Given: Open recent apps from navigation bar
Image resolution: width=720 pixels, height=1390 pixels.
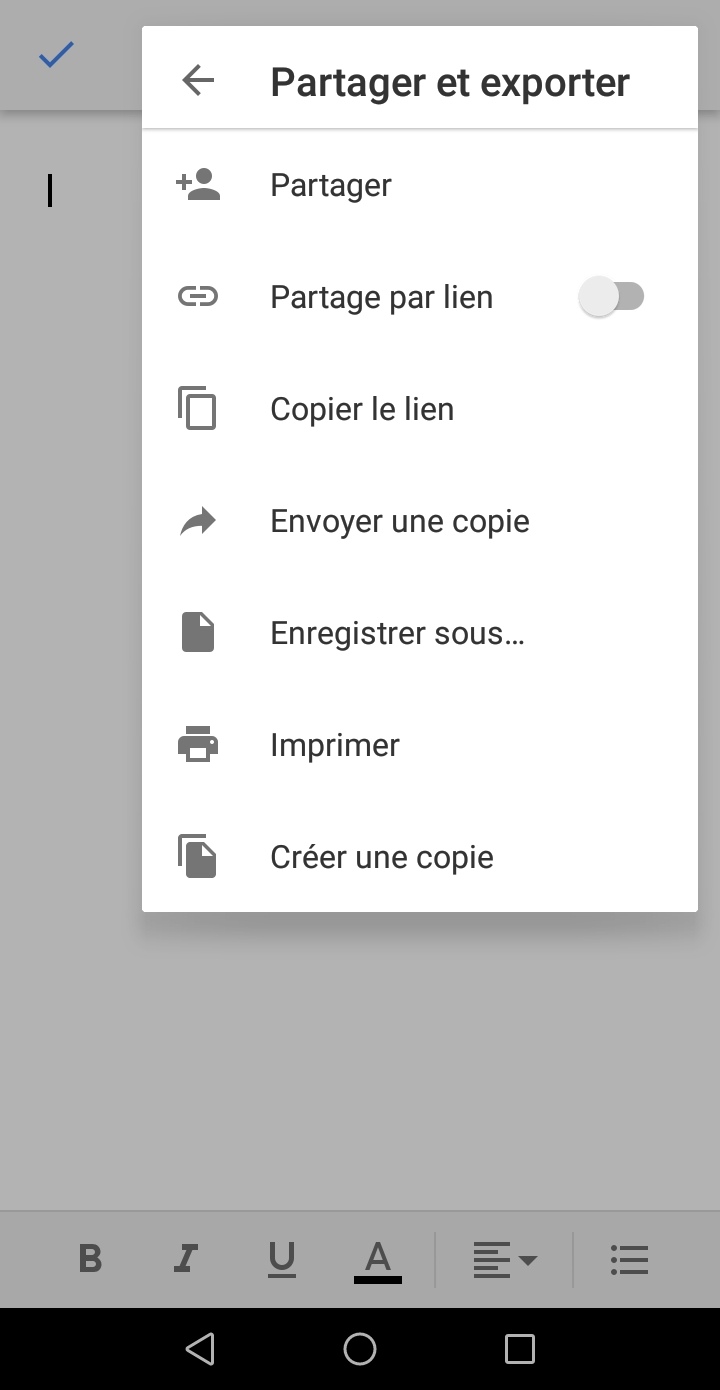Looking at the screenshot, I should 520,1349.
